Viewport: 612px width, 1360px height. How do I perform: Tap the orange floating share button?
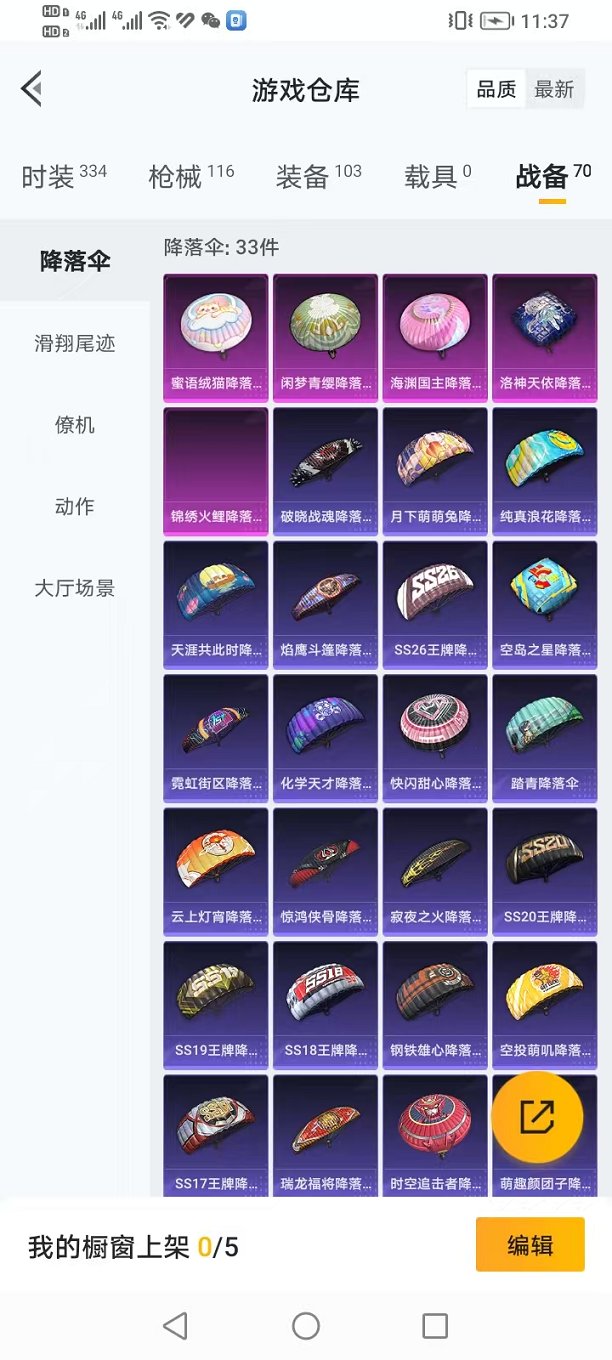(537, 1117)
